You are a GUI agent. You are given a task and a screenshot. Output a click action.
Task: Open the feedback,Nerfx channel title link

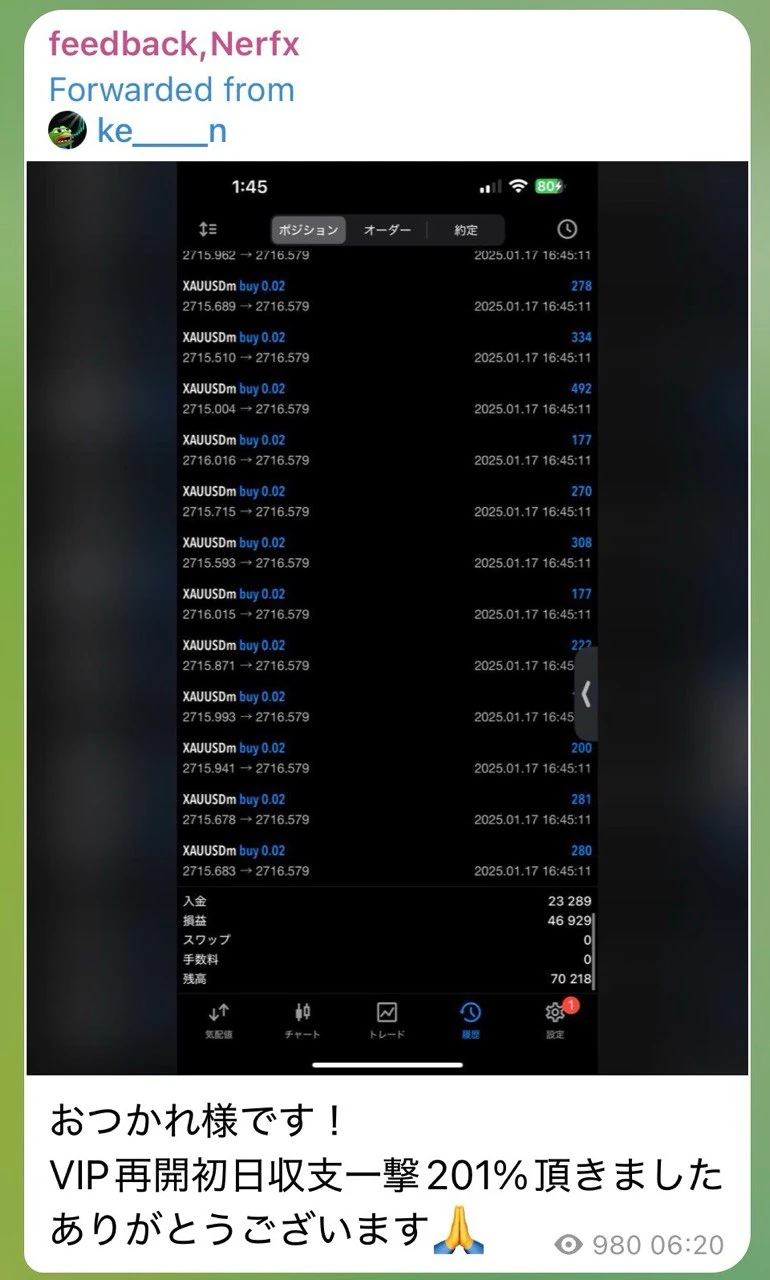(x=174, y=45)
